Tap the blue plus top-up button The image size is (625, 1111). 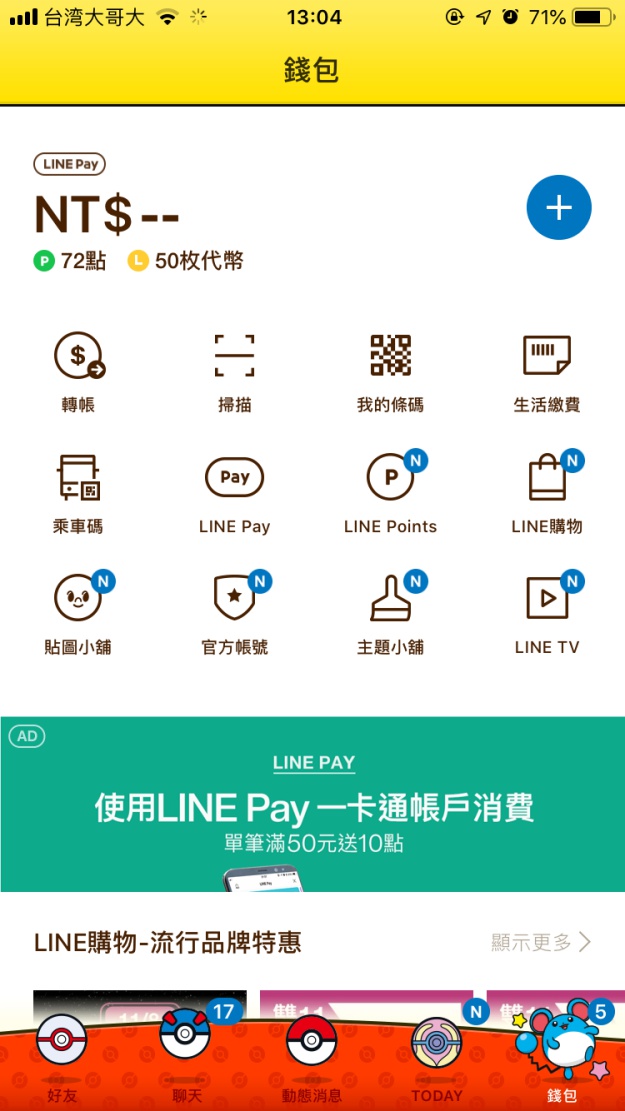pyautogui.click(x=558, y=208)
